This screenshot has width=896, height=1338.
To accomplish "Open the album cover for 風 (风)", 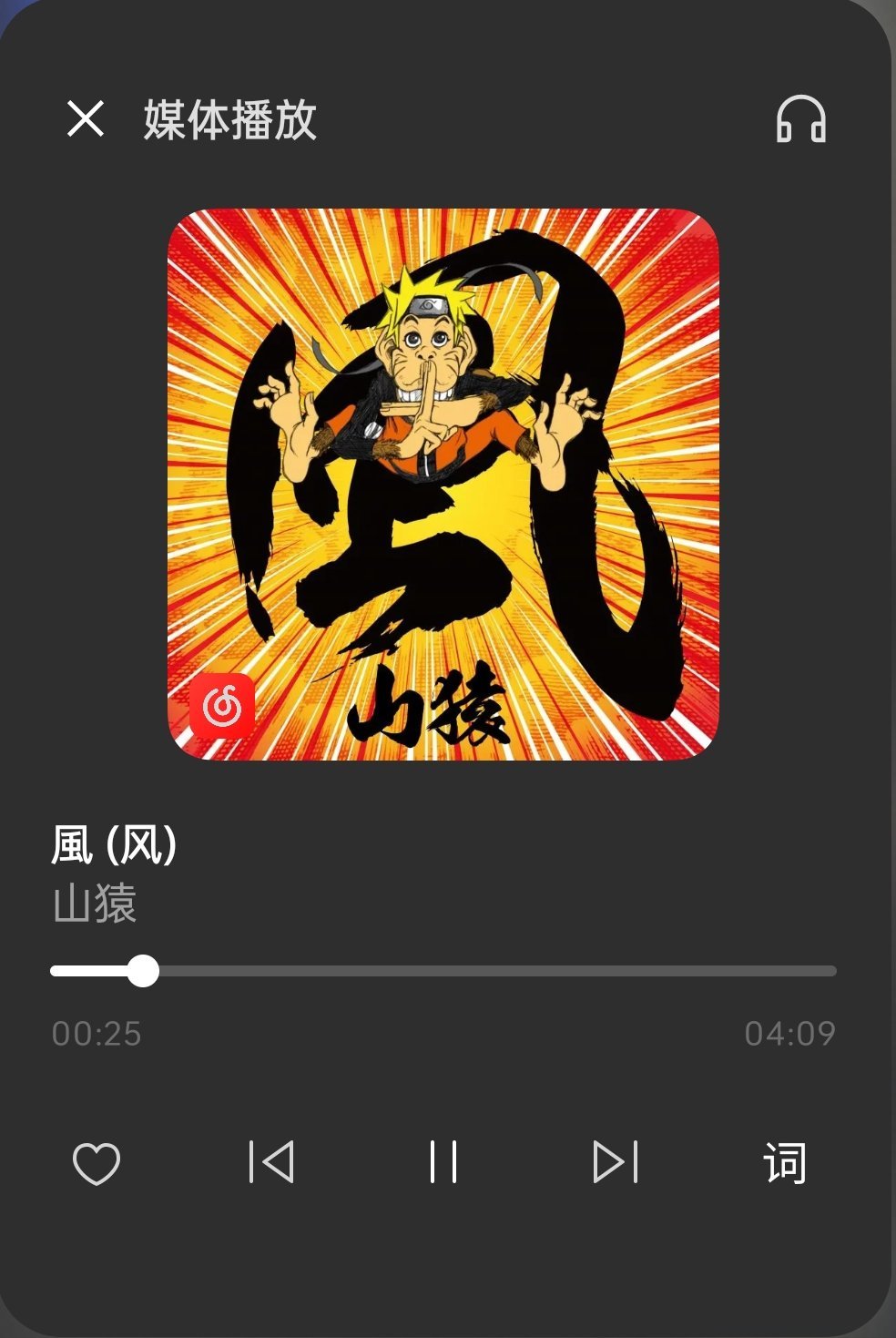I will 443,485.
